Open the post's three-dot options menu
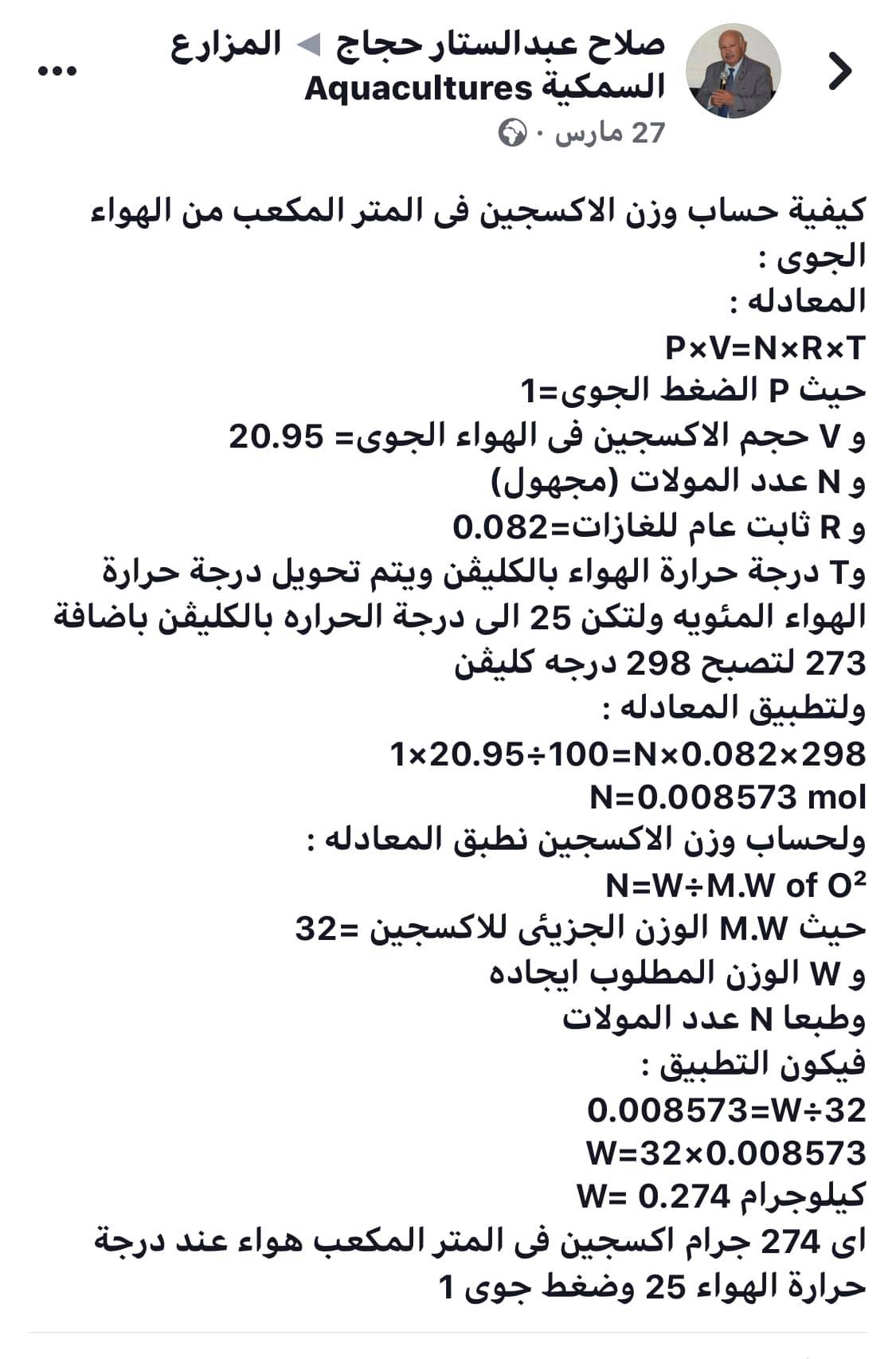 pos(57,71)
